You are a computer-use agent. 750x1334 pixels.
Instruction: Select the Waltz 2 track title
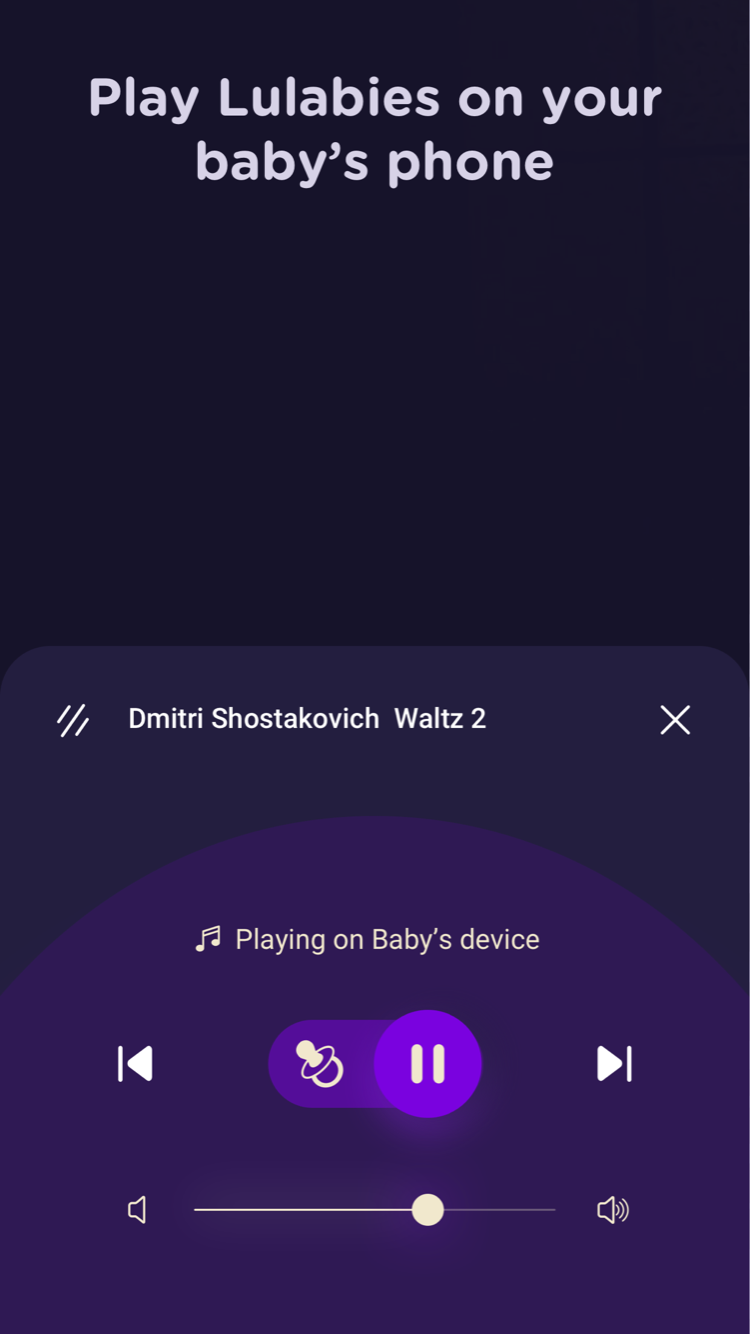coord(440,719)
